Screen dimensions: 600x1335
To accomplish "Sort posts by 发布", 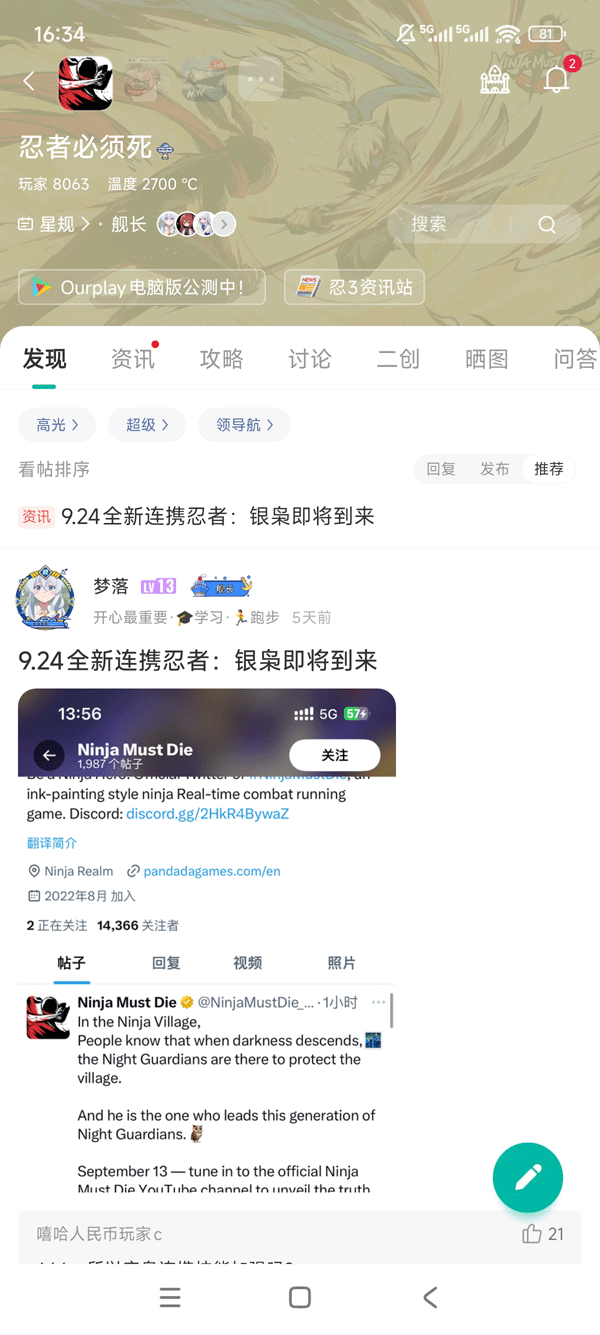I will coord(495,469).
